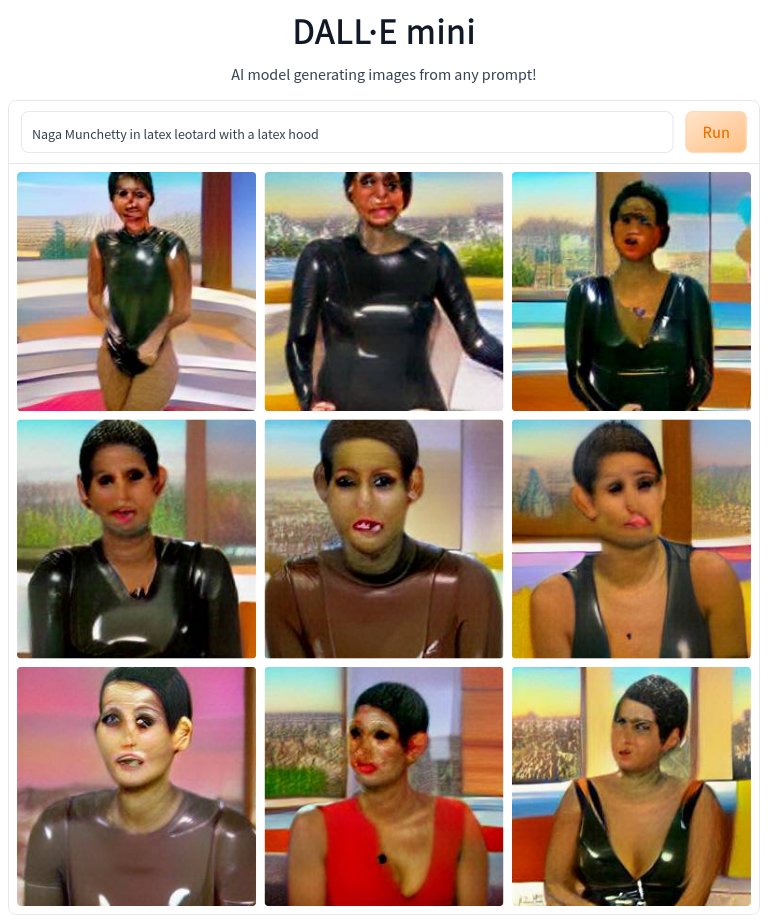View the full-body standing figure image
This screenshot has width=768, height=923.
136,291
